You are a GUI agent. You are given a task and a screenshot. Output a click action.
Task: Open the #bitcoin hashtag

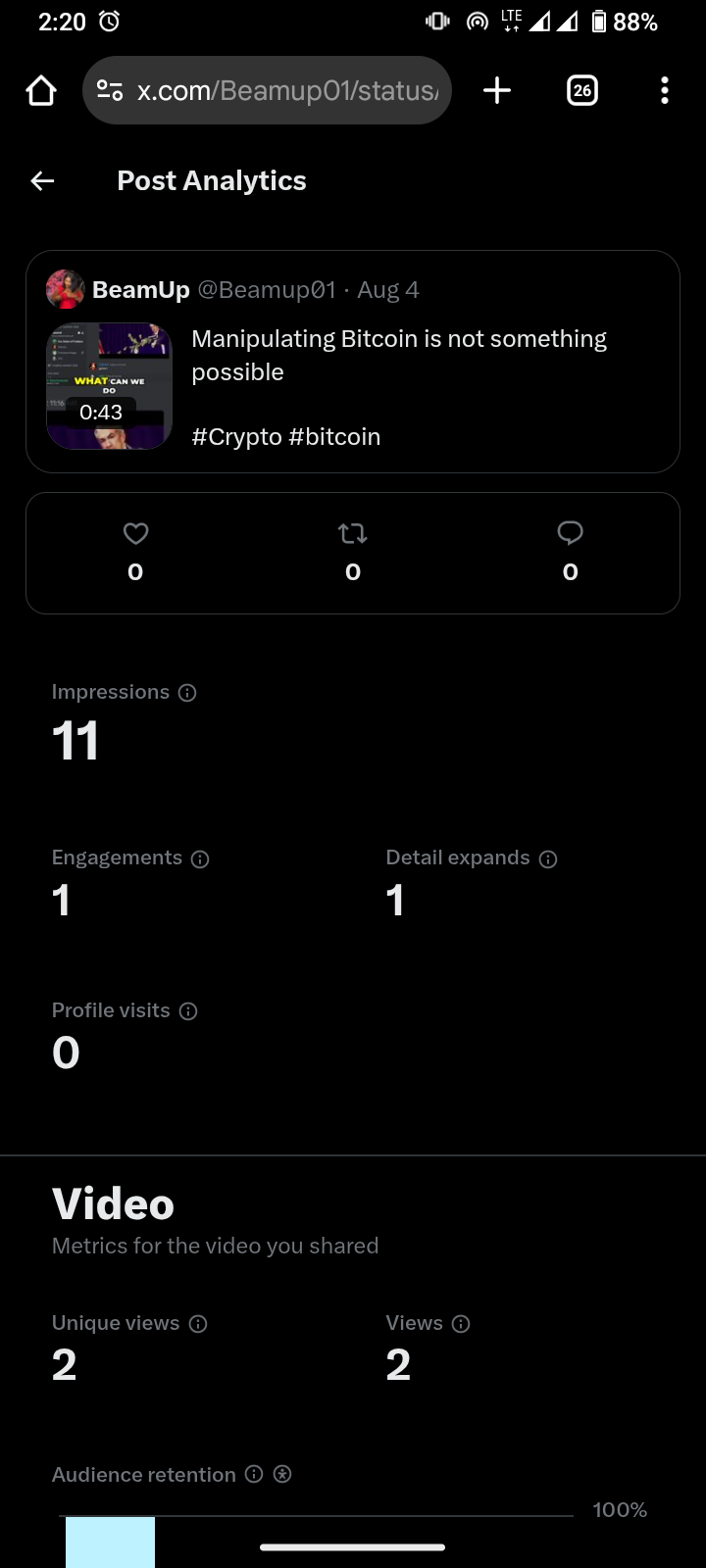(x=334, y=437)
